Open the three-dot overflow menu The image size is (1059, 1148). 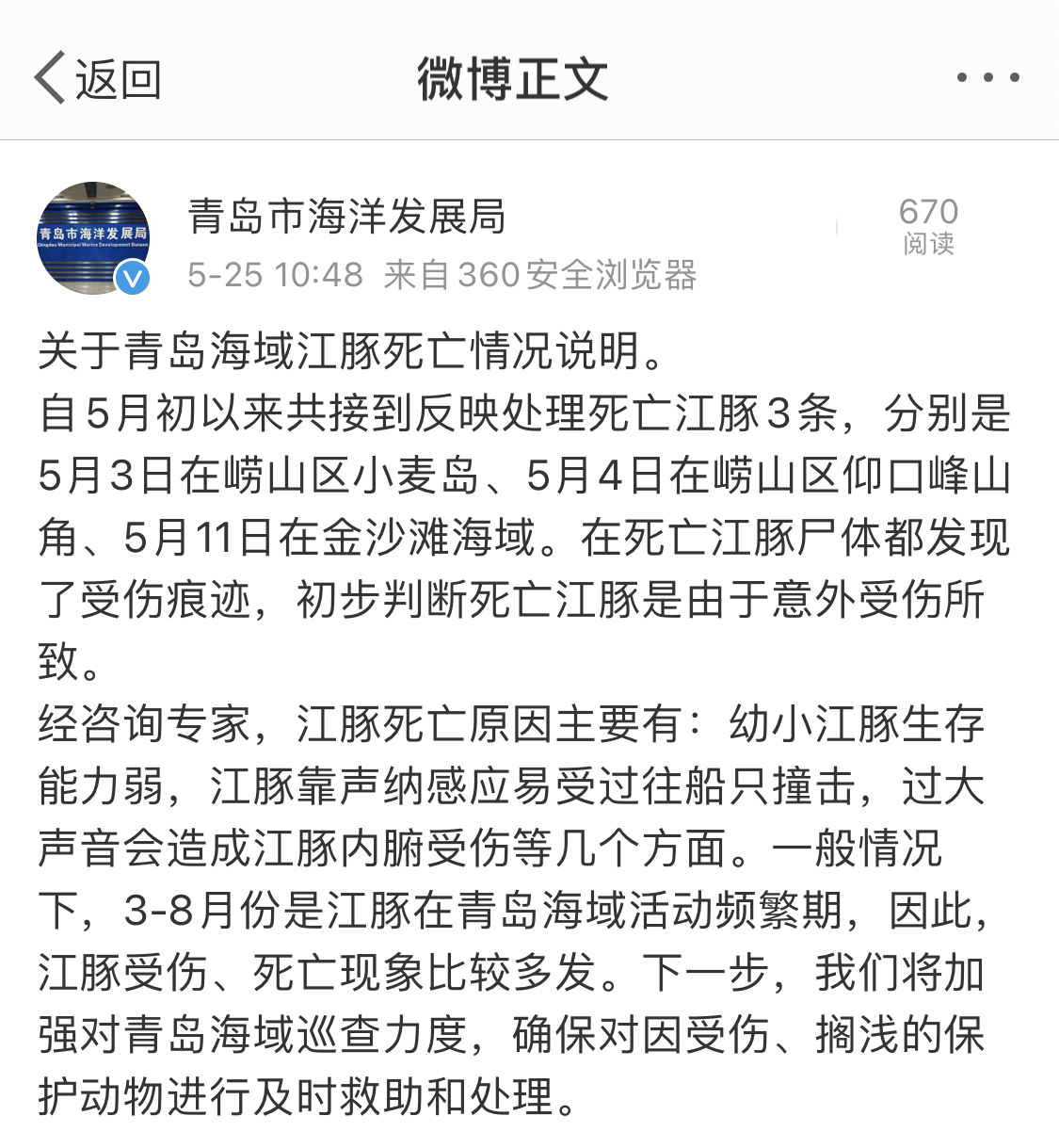987,78
